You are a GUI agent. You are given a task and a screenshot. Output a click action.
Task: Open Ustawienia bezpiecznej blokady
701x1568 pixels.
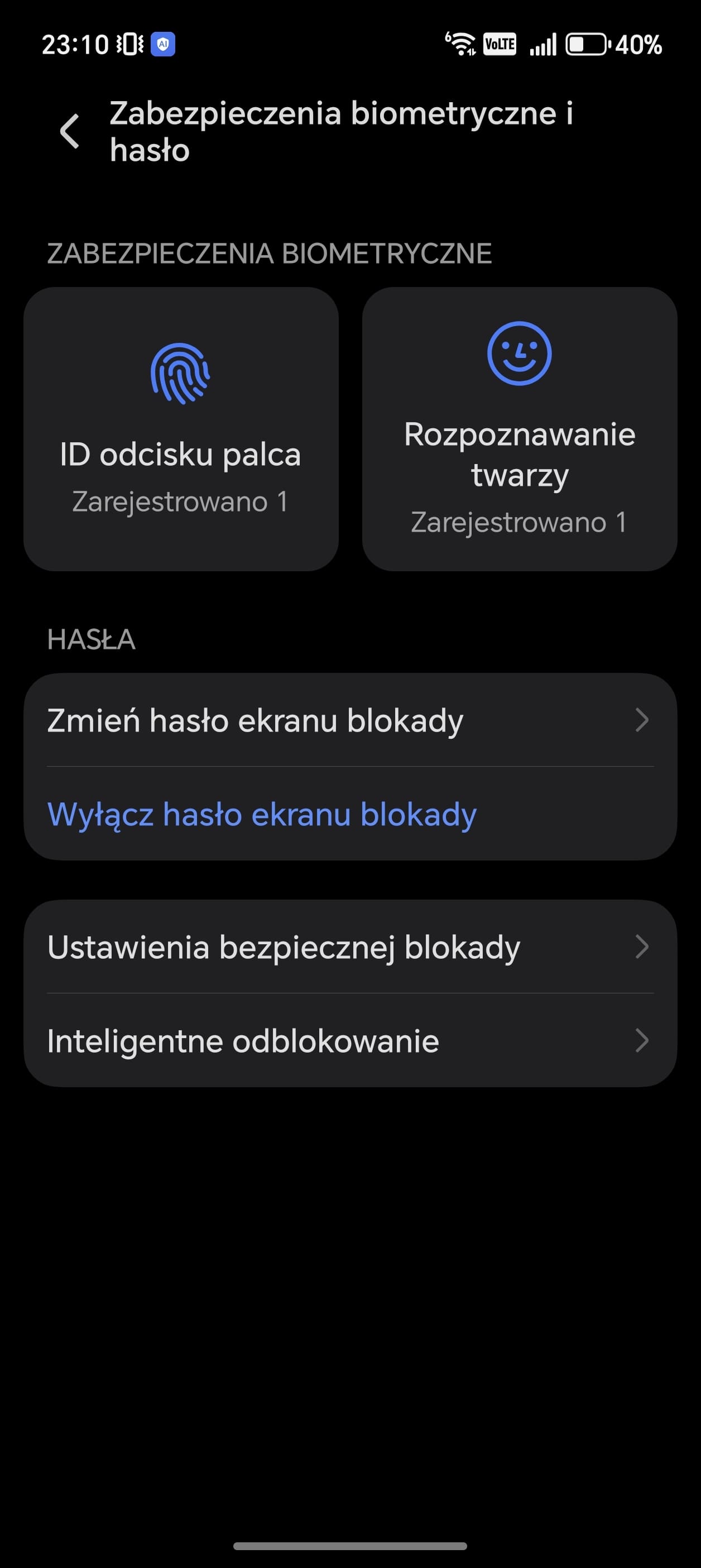[350, 947]
